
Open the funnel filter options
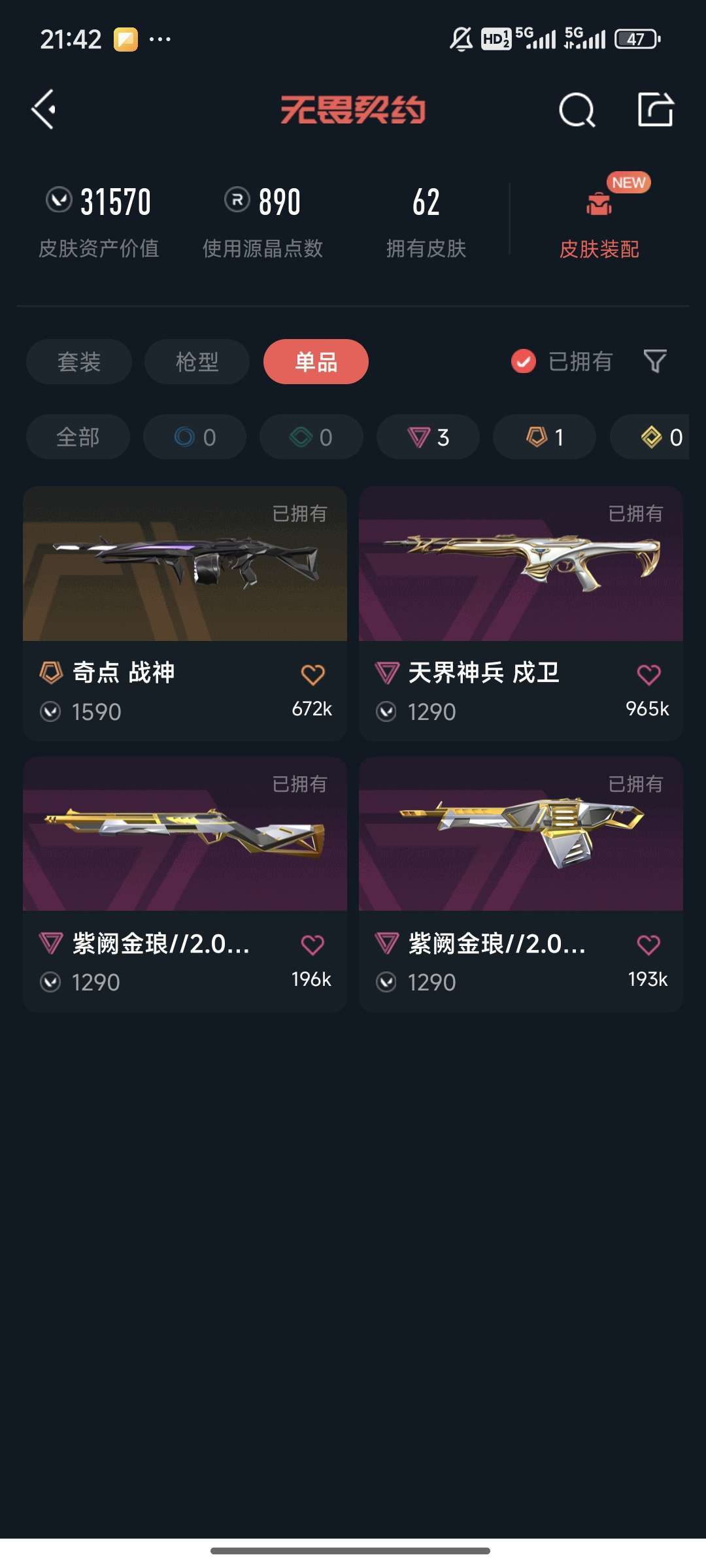tap(655, 361)
